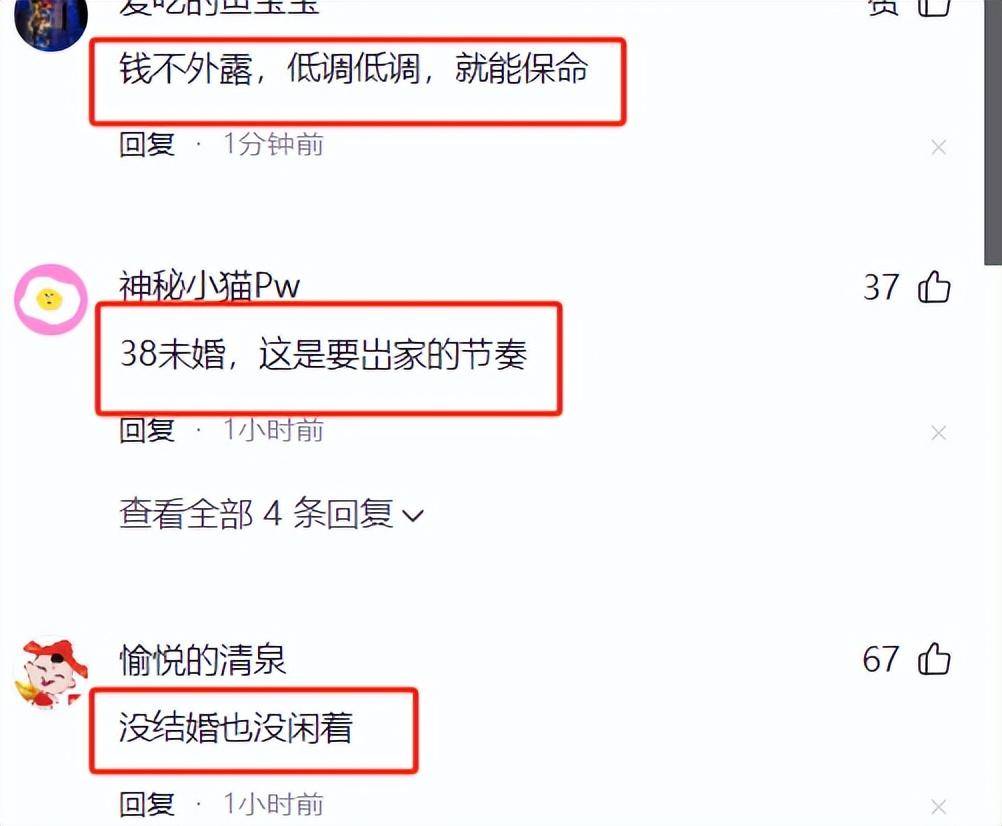The height and width of the screenshot is (826, 1002).
Task: Open the username 愉悦的清泉
Action: coord(202,660)
